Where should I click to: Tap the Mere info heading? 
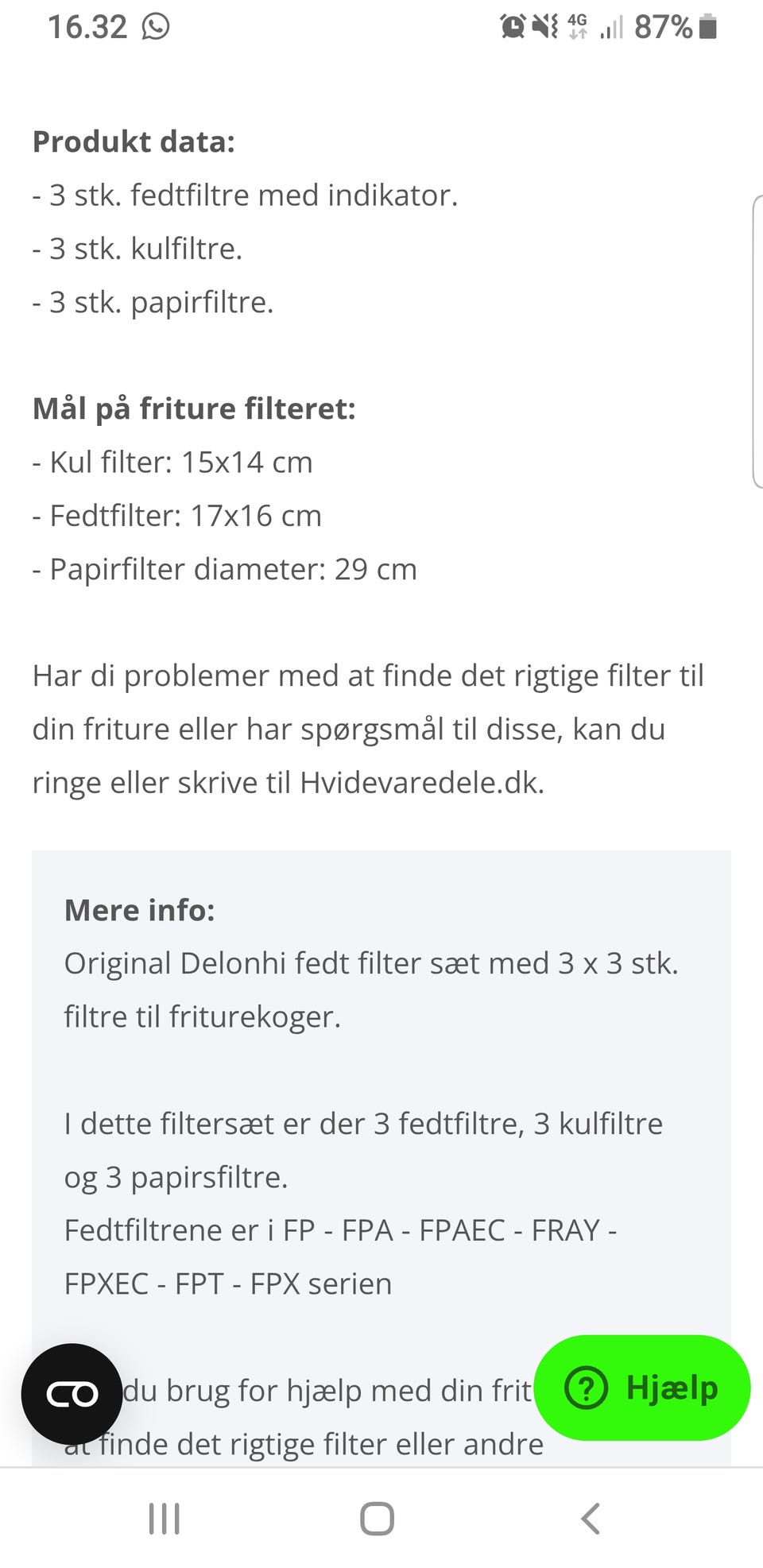tap(139, 910)
